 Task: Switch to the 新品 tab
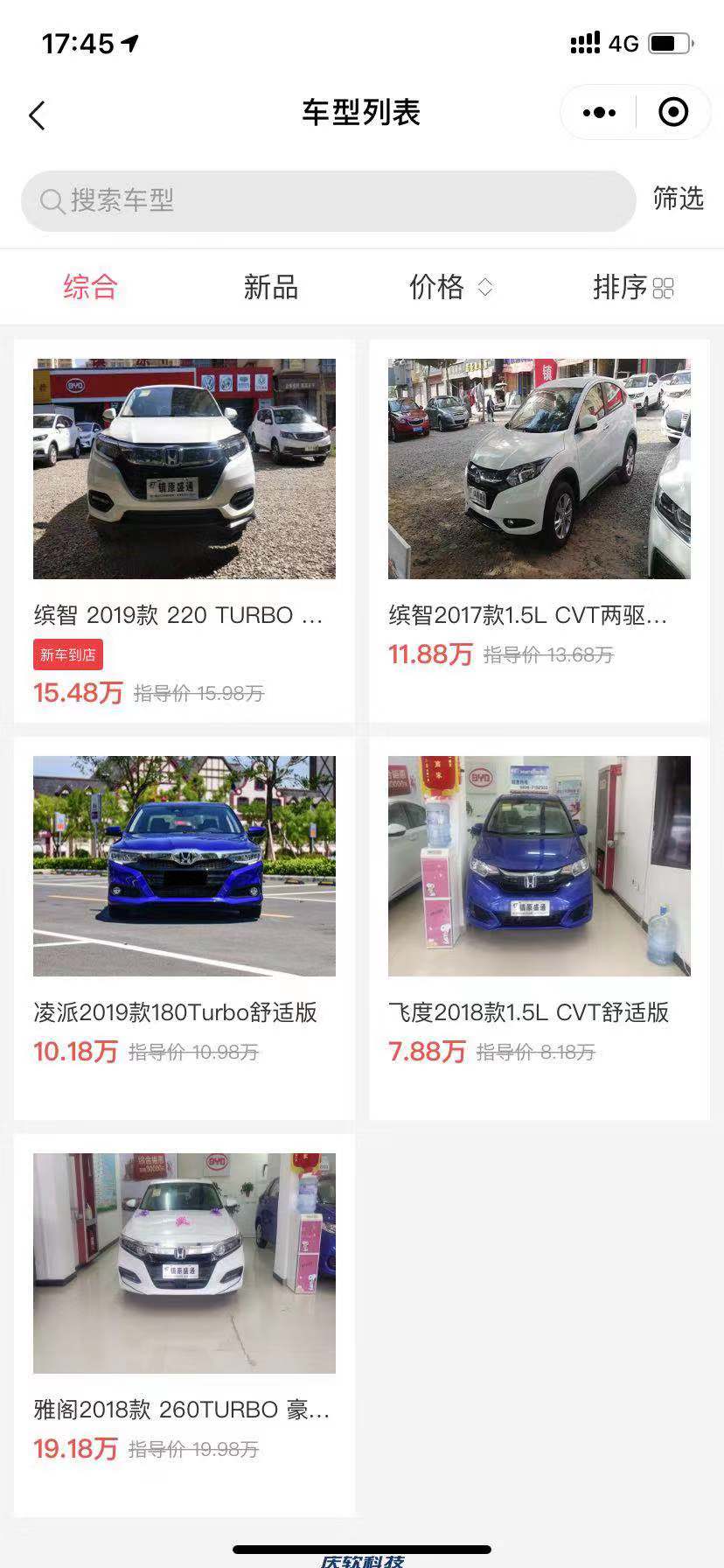271,287
